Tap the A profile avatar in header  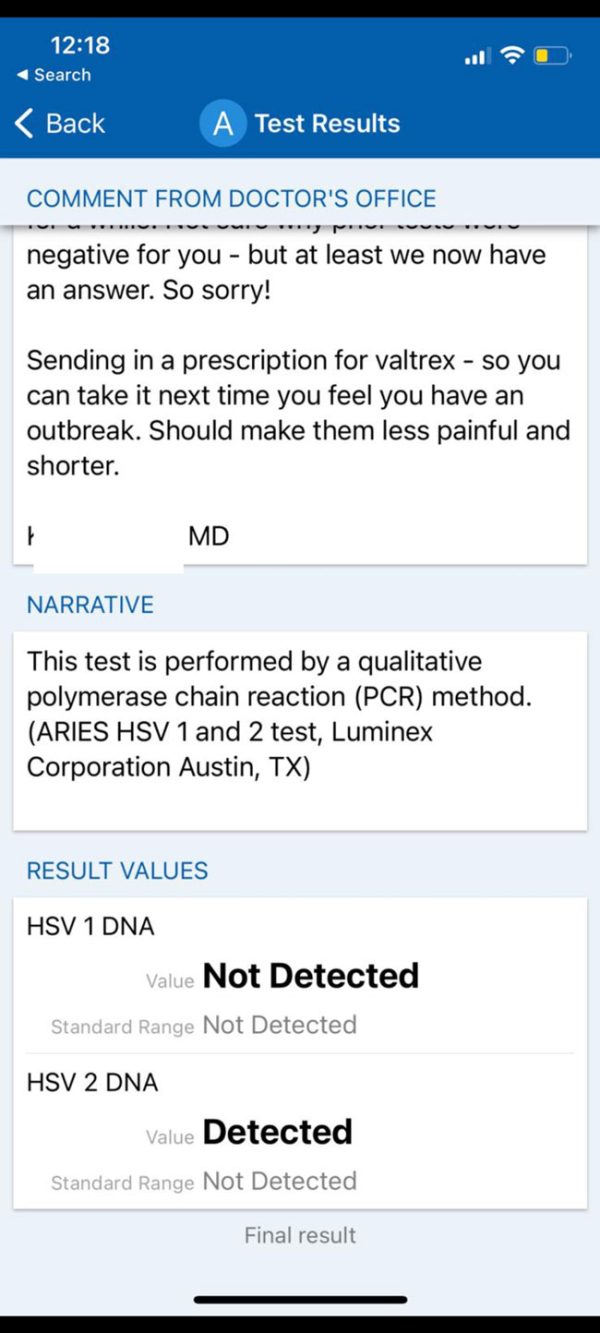point(223,123)
